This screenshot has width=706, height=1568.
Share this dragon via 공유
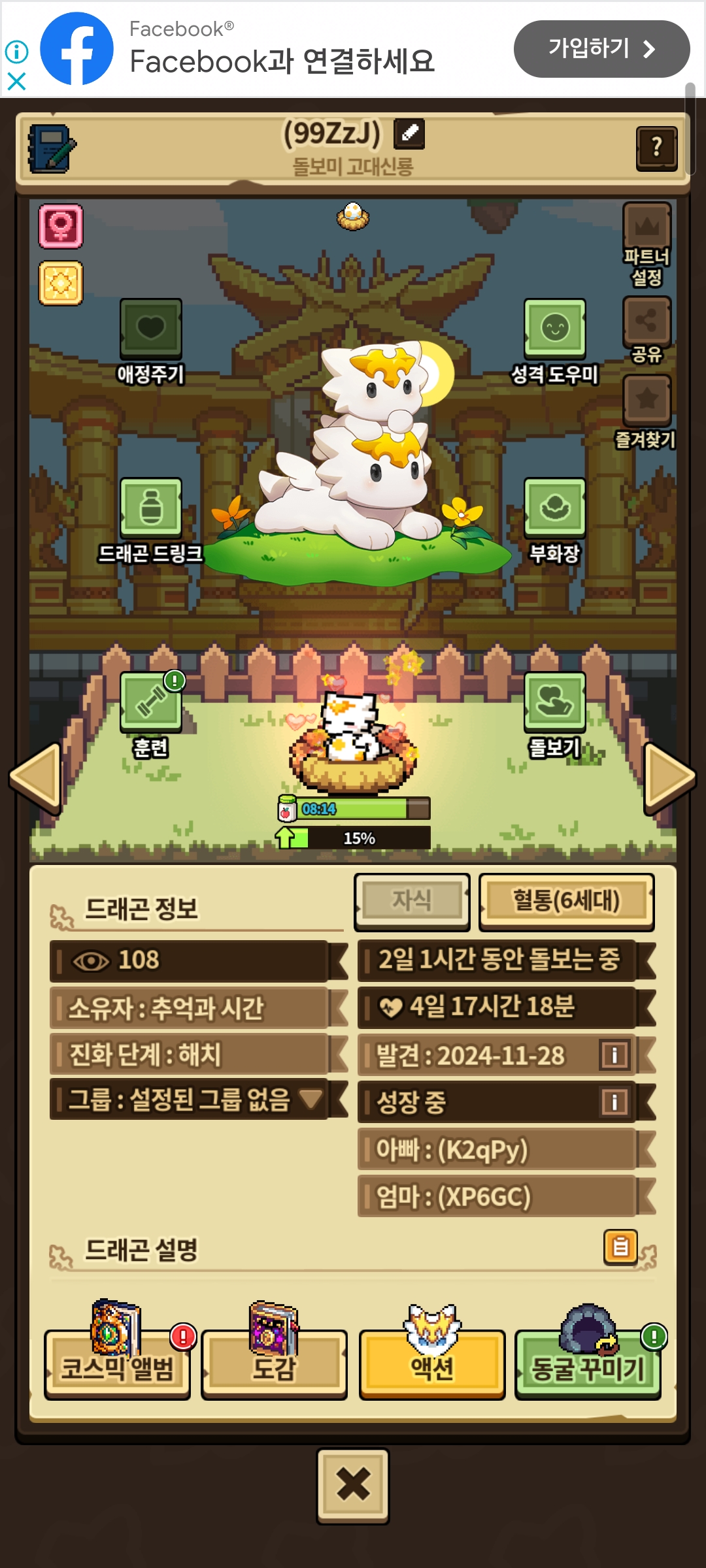647,321
